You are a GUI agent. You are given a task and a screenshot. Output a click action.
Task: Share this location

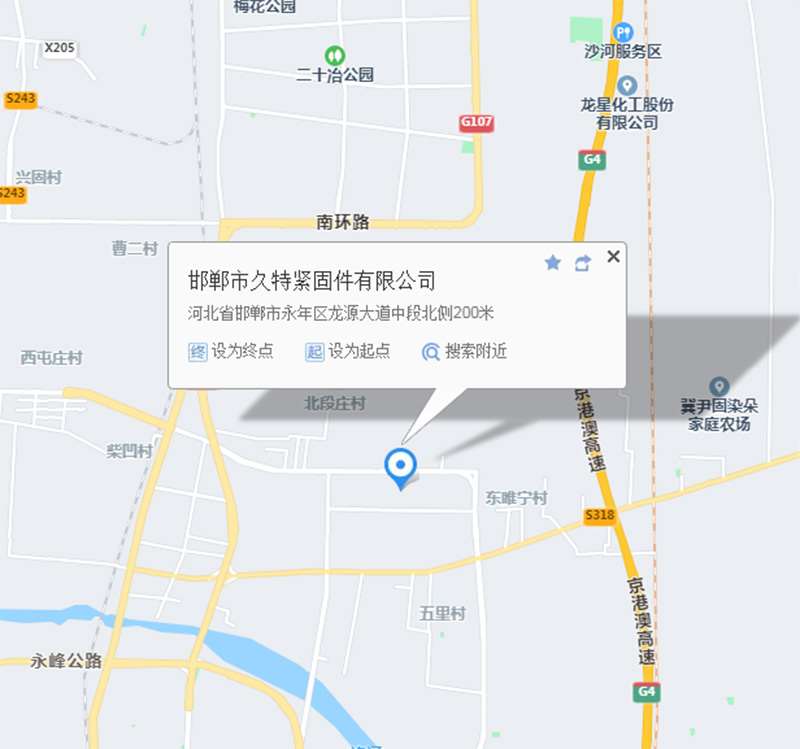pos(583,263)
